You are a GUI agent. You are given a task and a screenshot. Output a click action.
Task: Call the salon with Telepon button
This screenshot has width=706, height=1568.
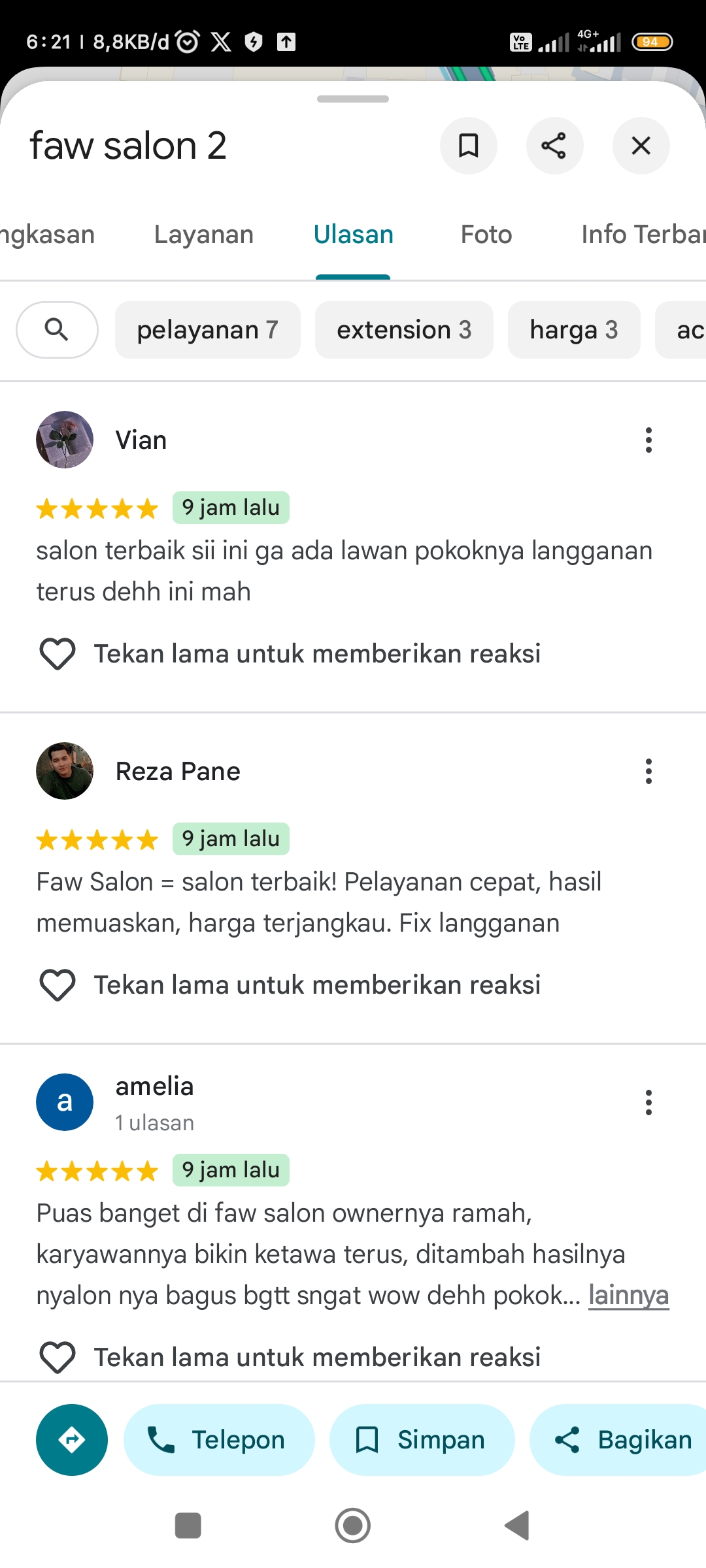coord(219,1440)
